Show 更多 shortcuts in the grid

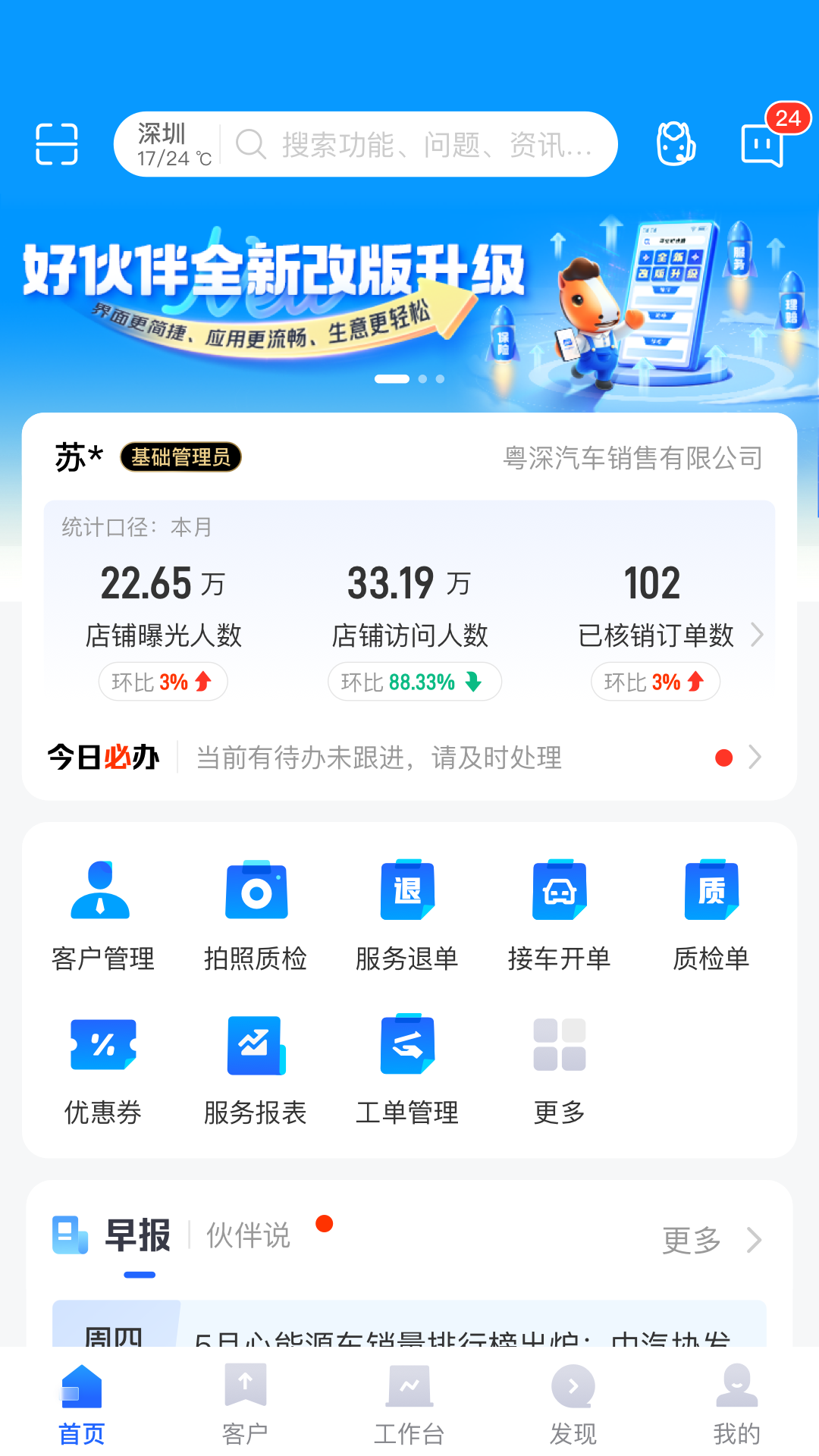click(x=559, y=1069)
